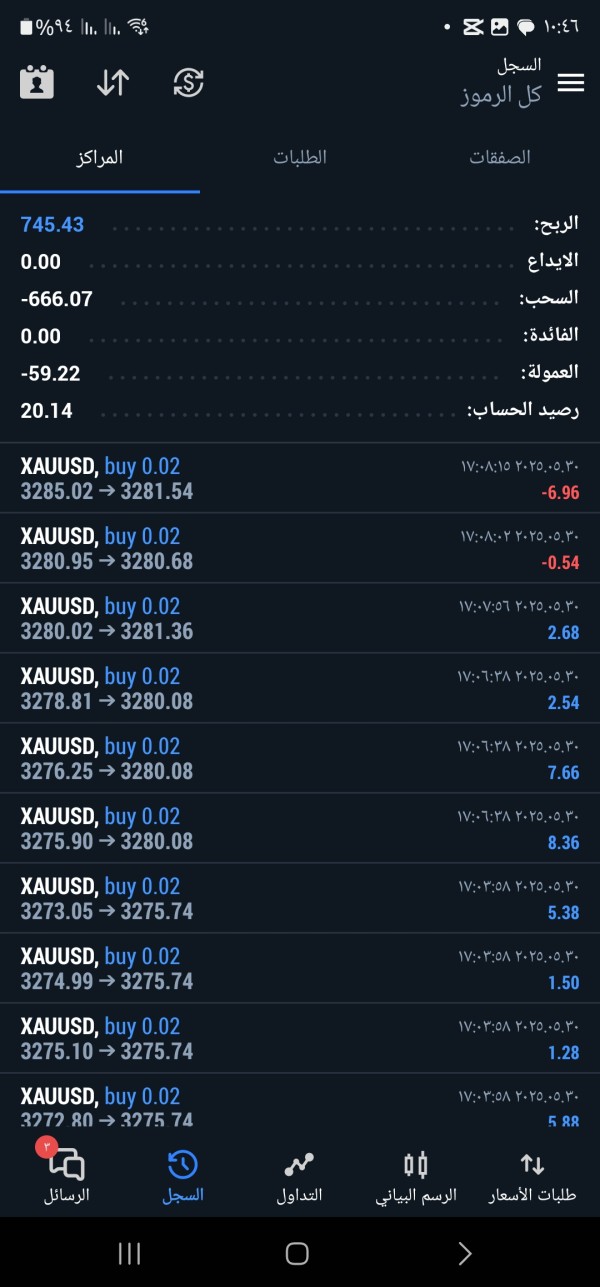Open the XAUUSD position with 7.66 profit

[300, 758]
